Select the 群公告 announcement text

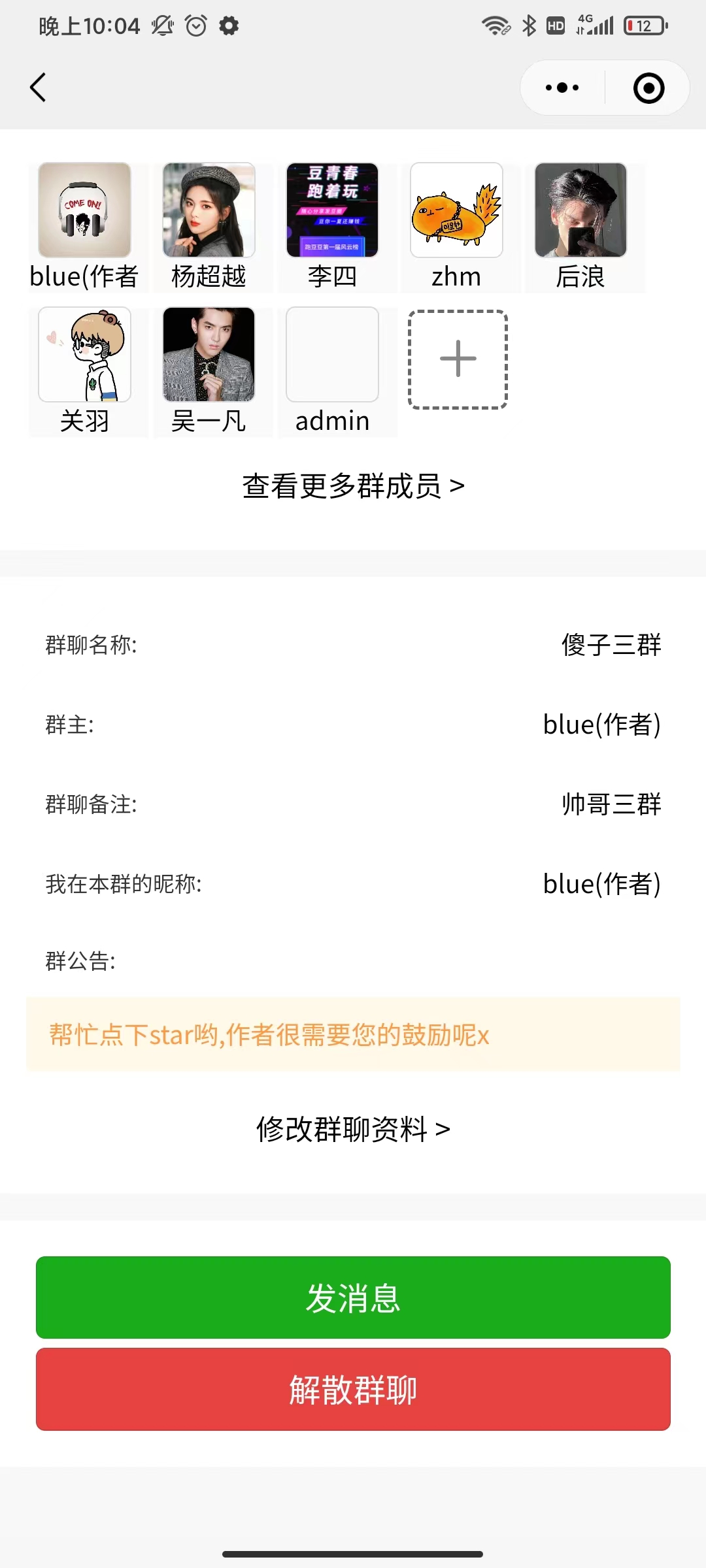[x=268, y=1034]
